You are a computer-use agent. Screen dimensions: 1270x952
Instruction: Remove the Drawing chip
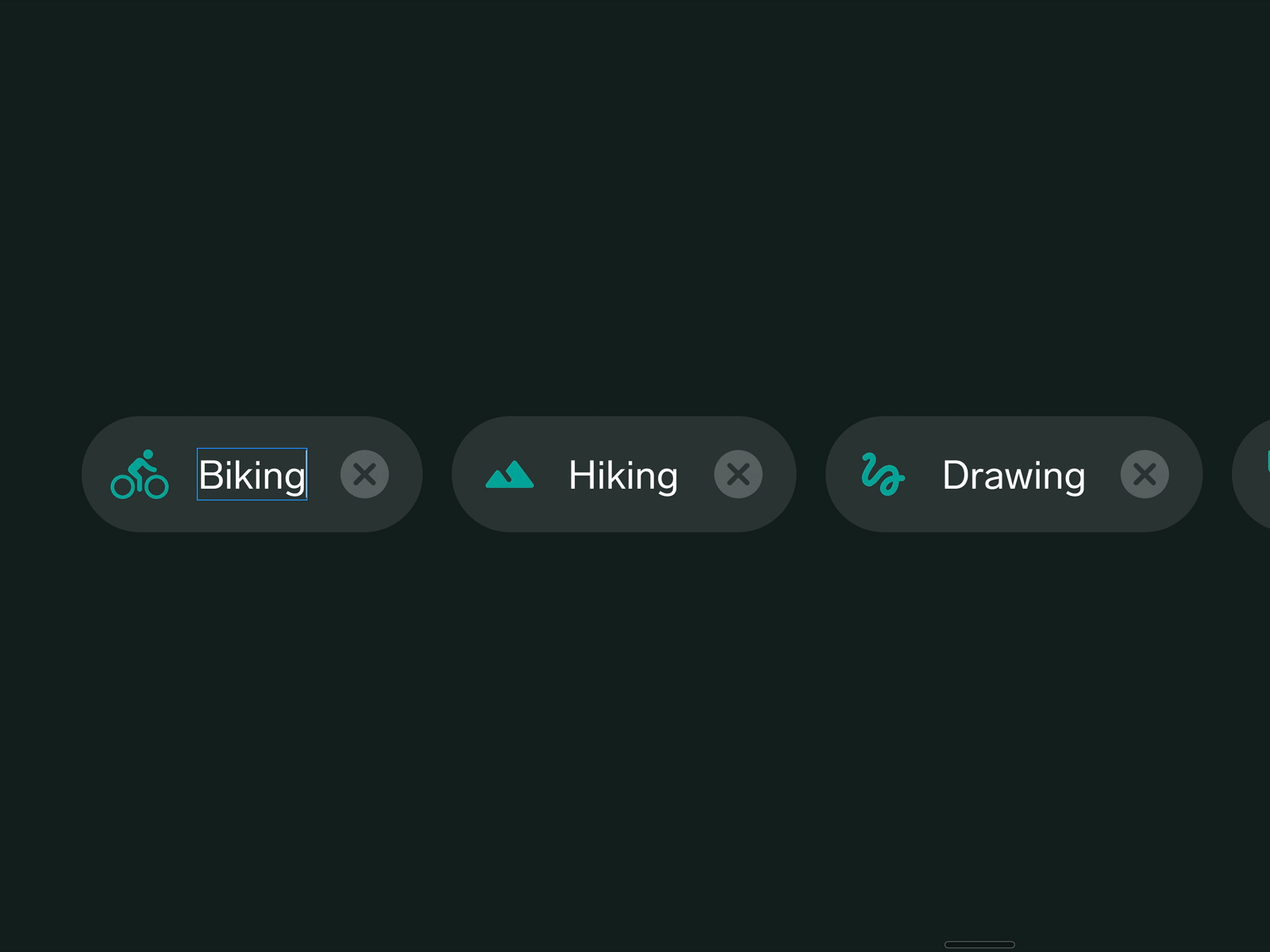[1145, 474]
